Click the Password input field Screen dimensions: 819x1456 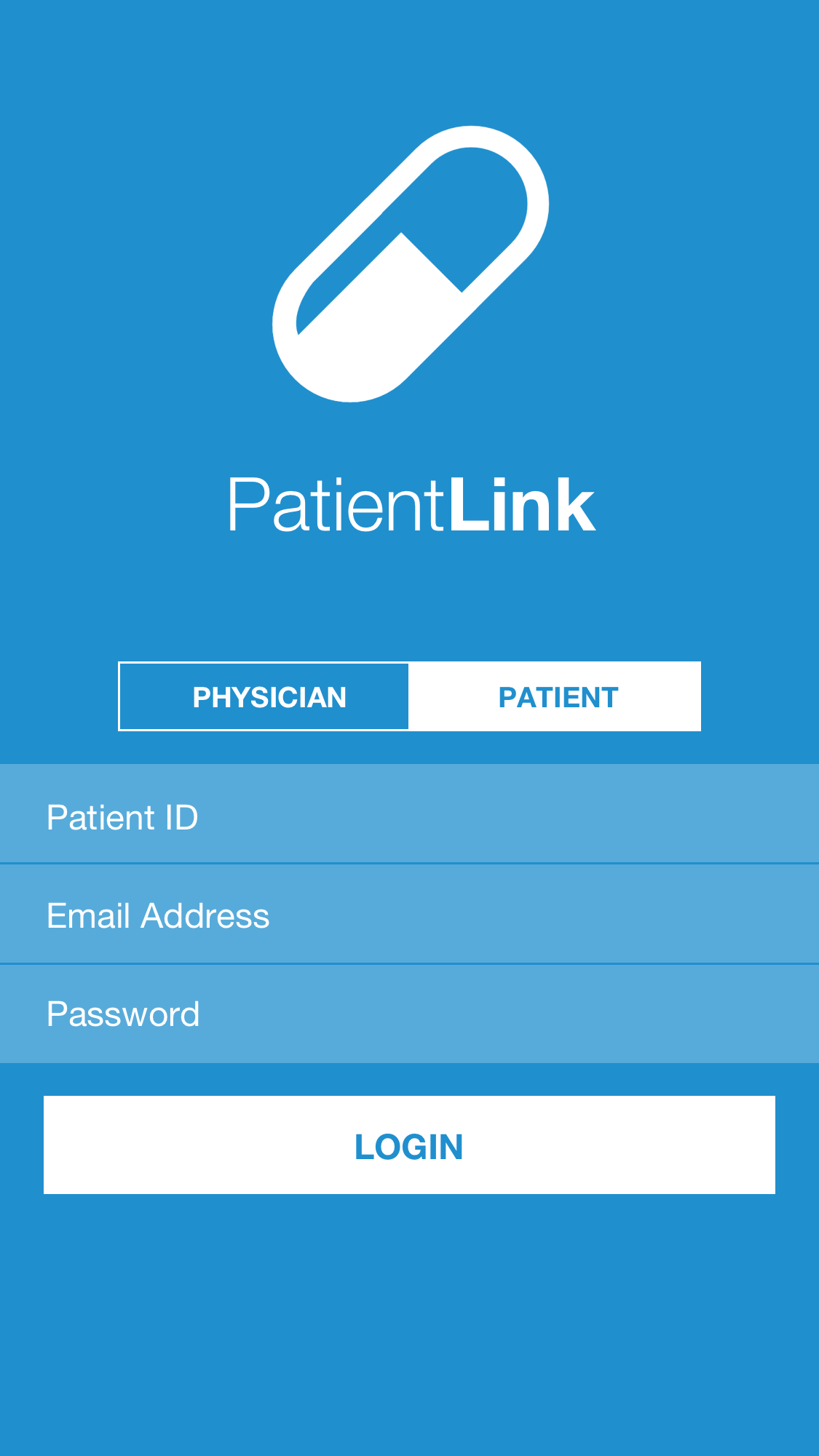409,1013
